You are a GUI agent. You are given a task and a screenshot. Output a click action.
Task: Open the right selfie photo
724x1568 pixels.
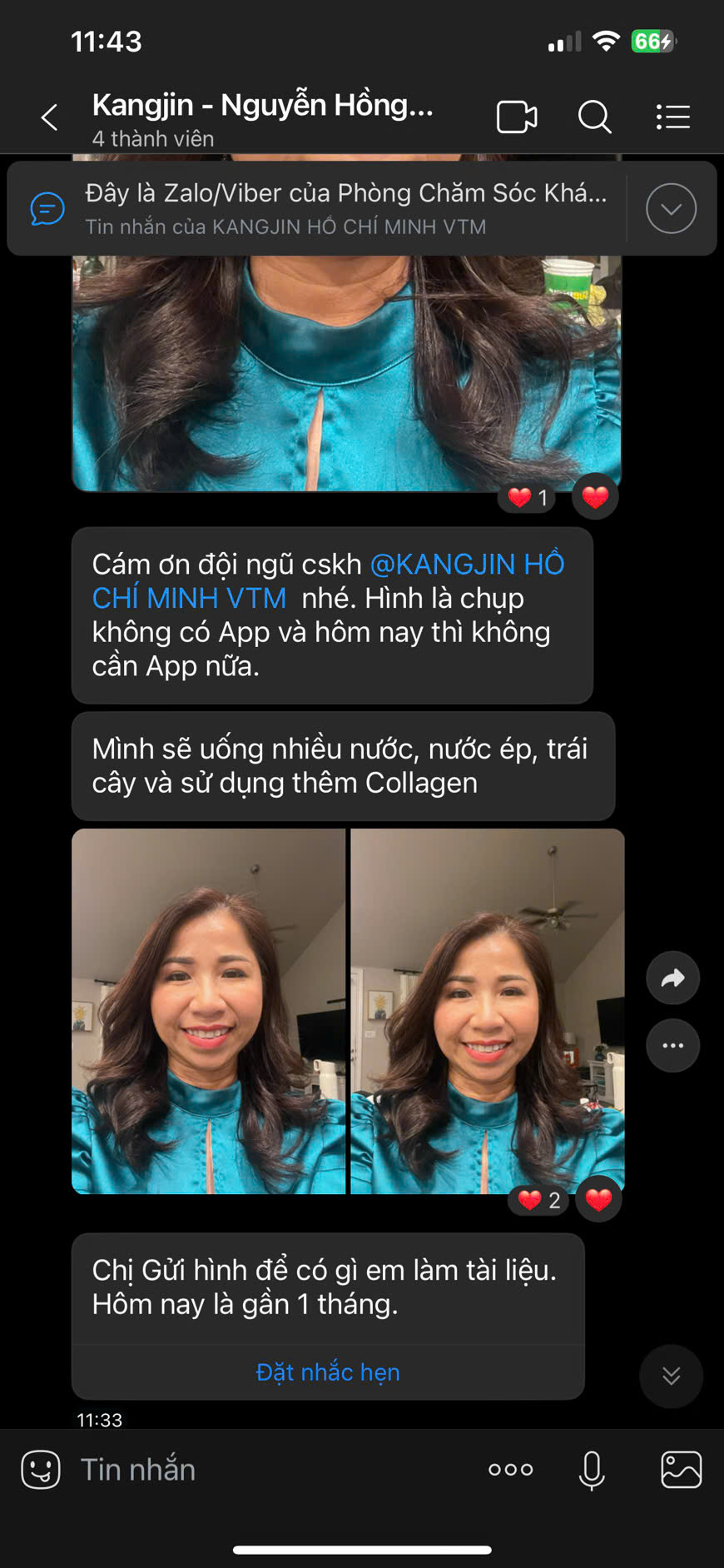(487, 1011)
